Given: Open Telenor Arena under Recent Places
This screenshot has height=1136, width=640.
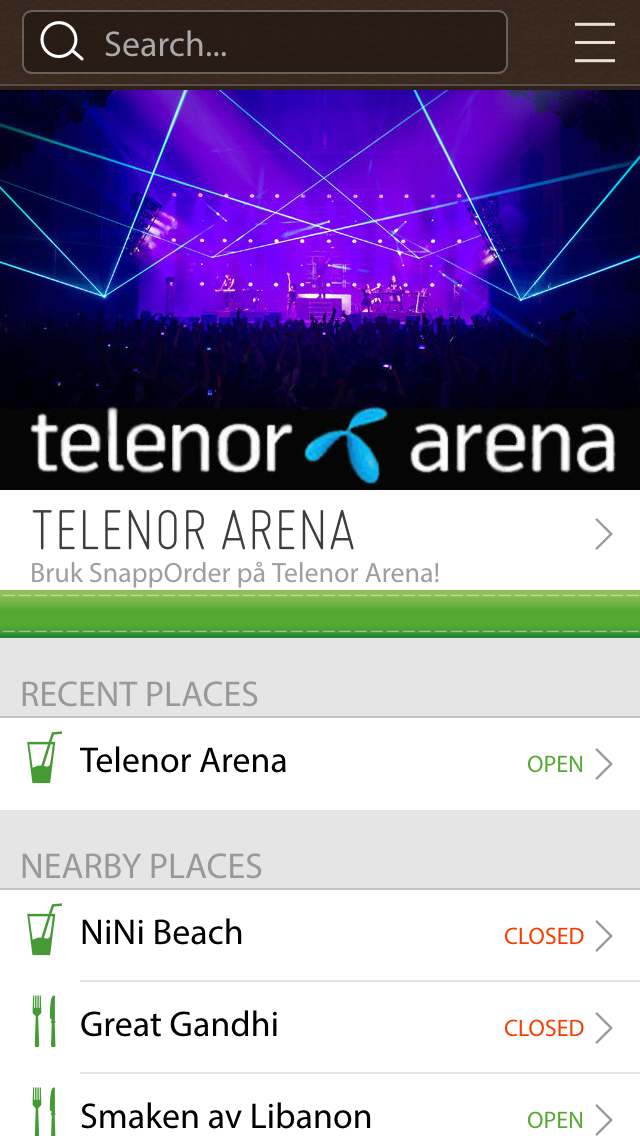Looking at the screenshot, I should click(x=320, y=764).
